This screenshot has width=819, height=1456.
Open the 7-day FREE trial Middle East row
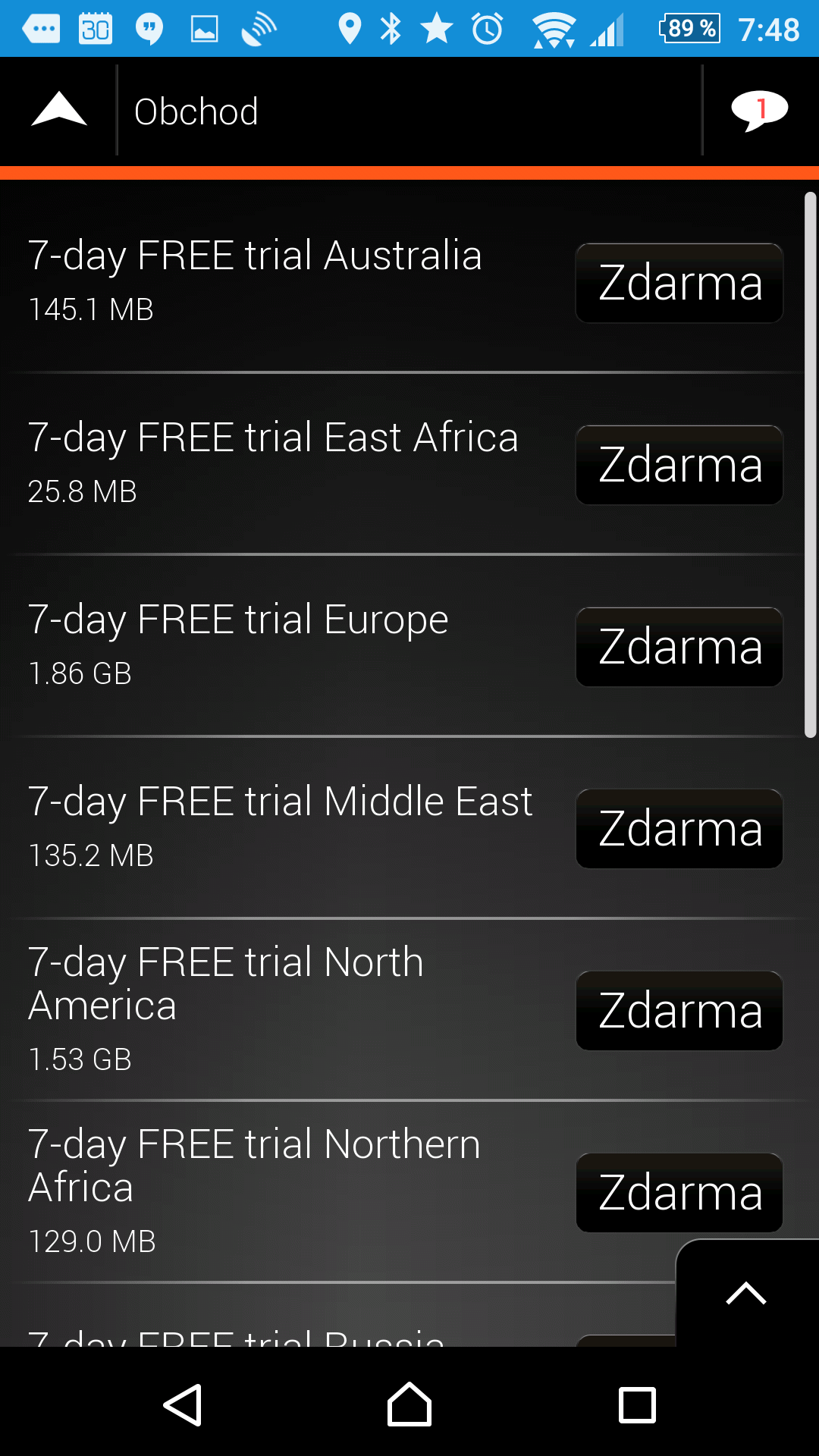pos(402,827)
